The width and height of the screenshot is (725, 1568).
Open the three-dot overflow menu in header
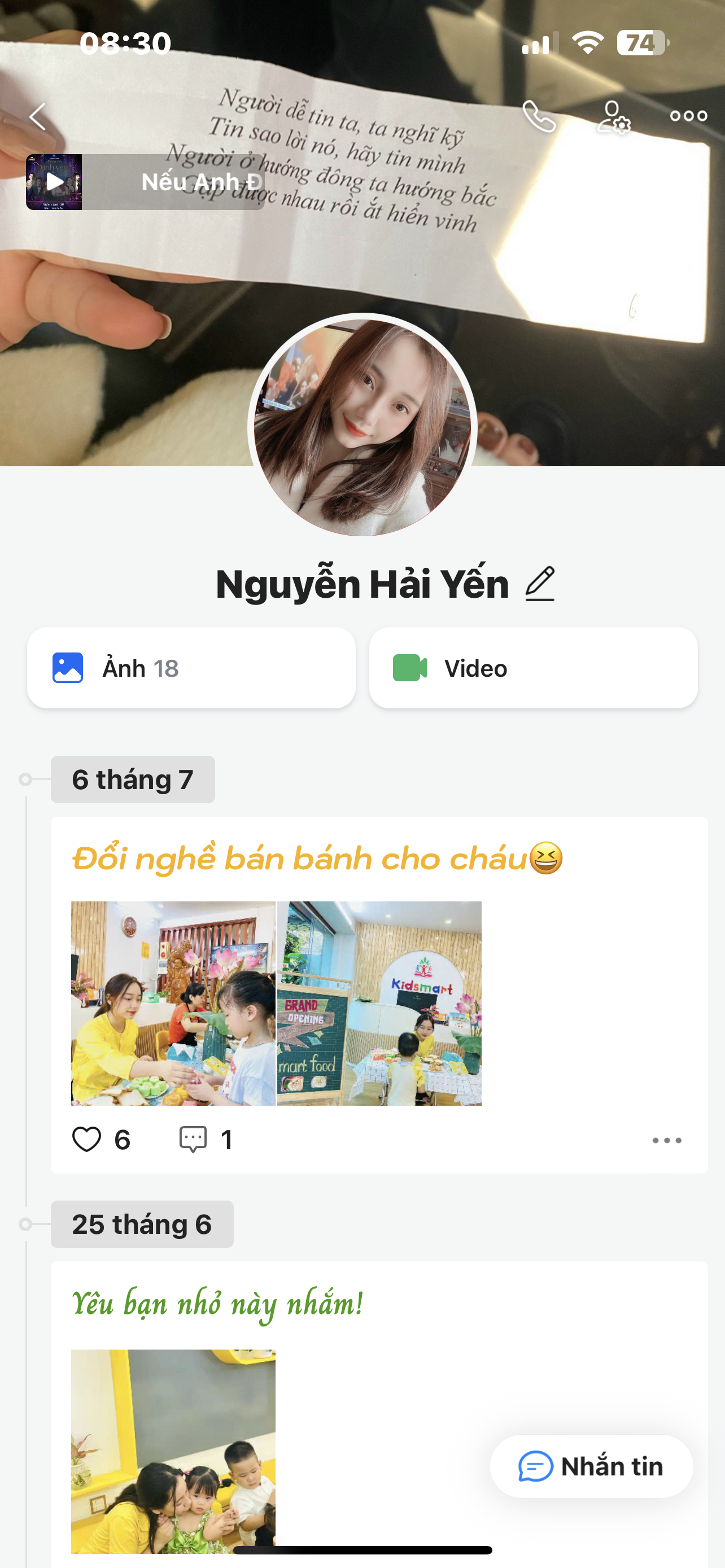point(688,116)
